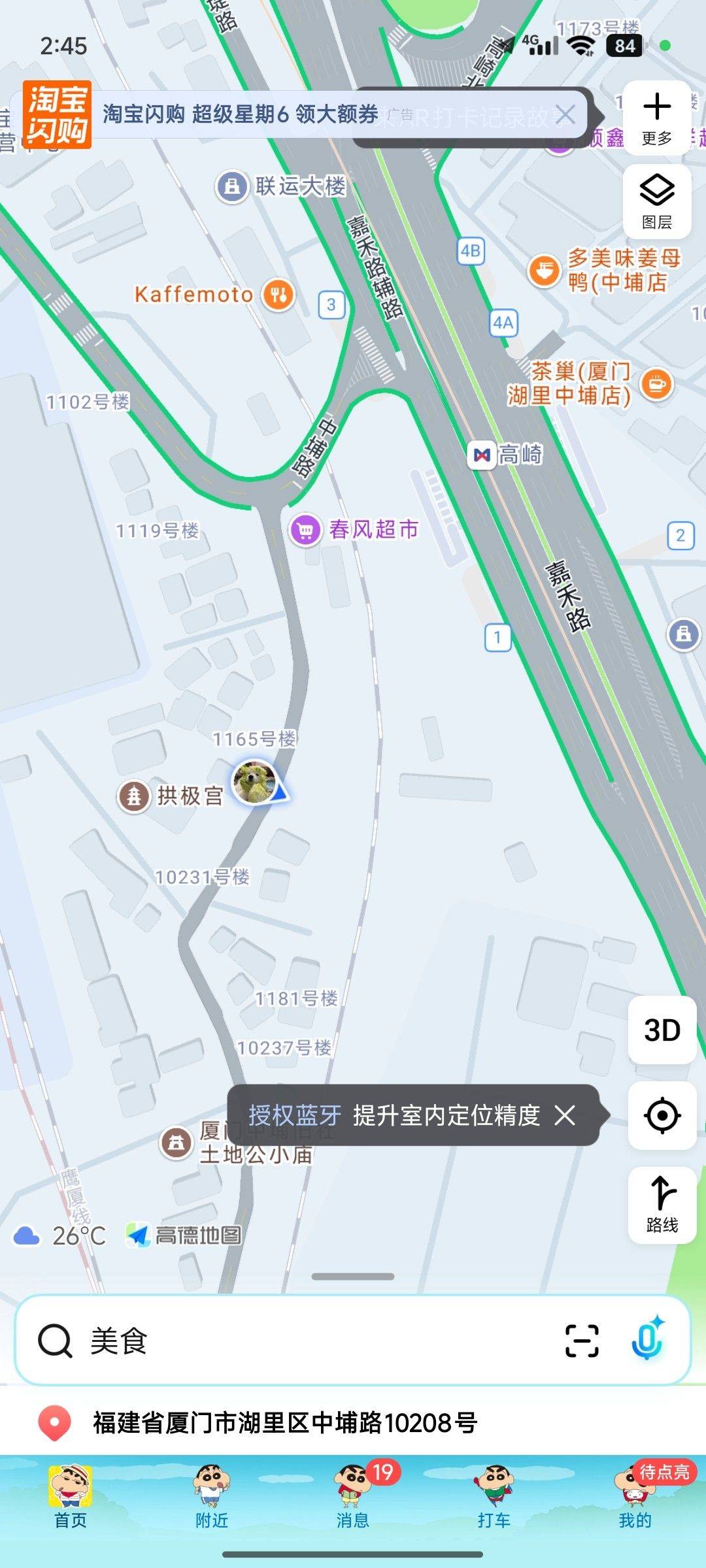Authorize Bluetooth via the 授权蓝牙 link

click(294, 1115)
